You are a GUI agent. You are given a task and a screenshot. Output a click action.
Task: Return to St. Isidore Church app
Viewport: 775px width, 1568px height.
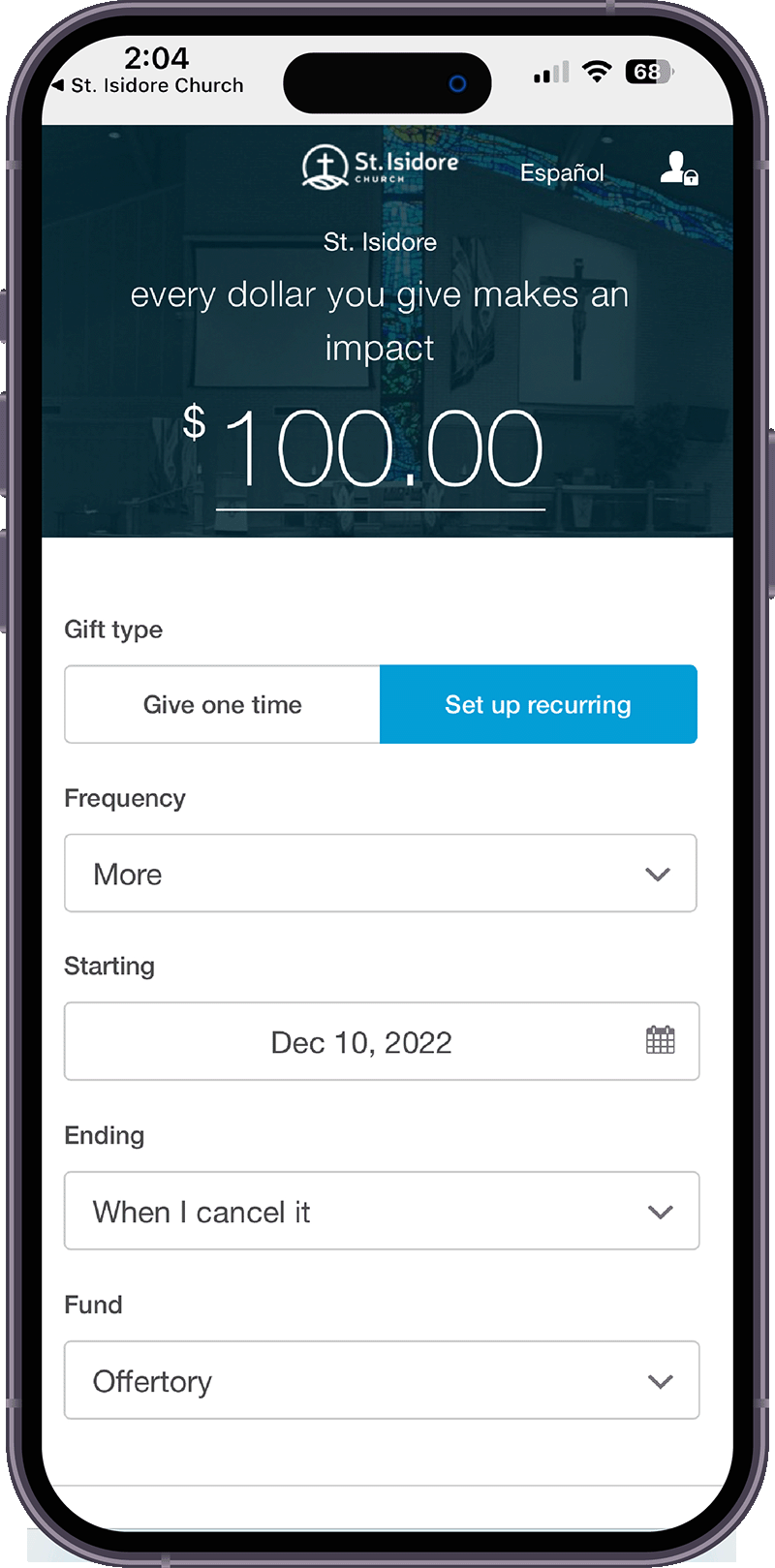coord(147,86)
